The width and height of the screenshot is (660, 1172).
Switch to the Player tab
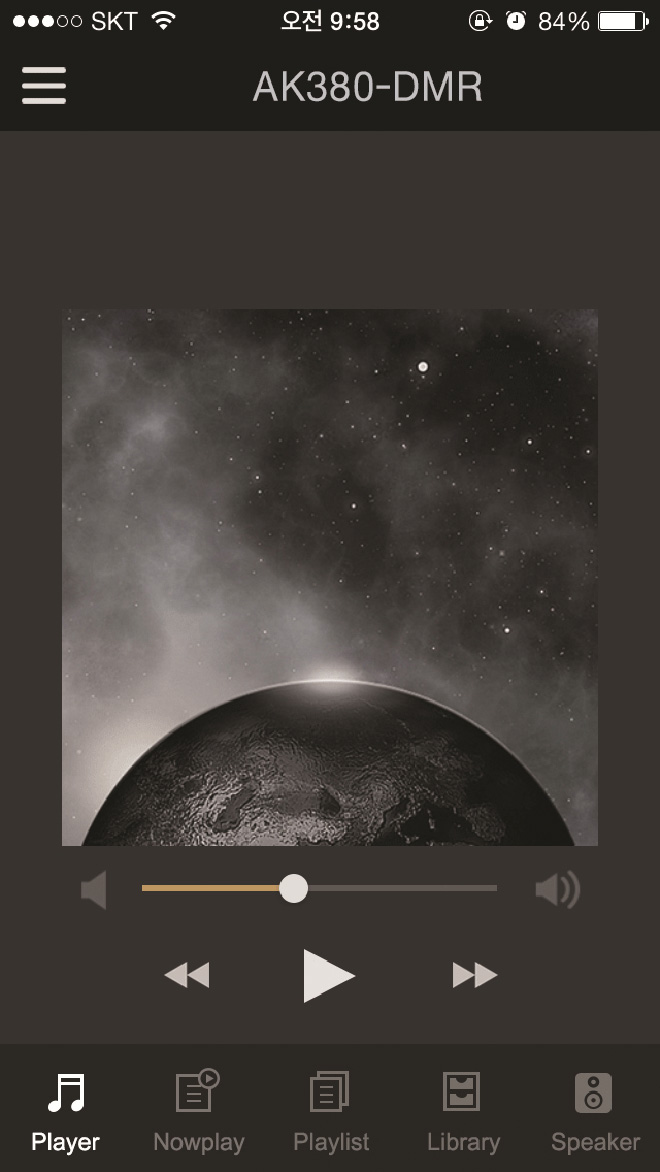click(x=66, y=1111)
